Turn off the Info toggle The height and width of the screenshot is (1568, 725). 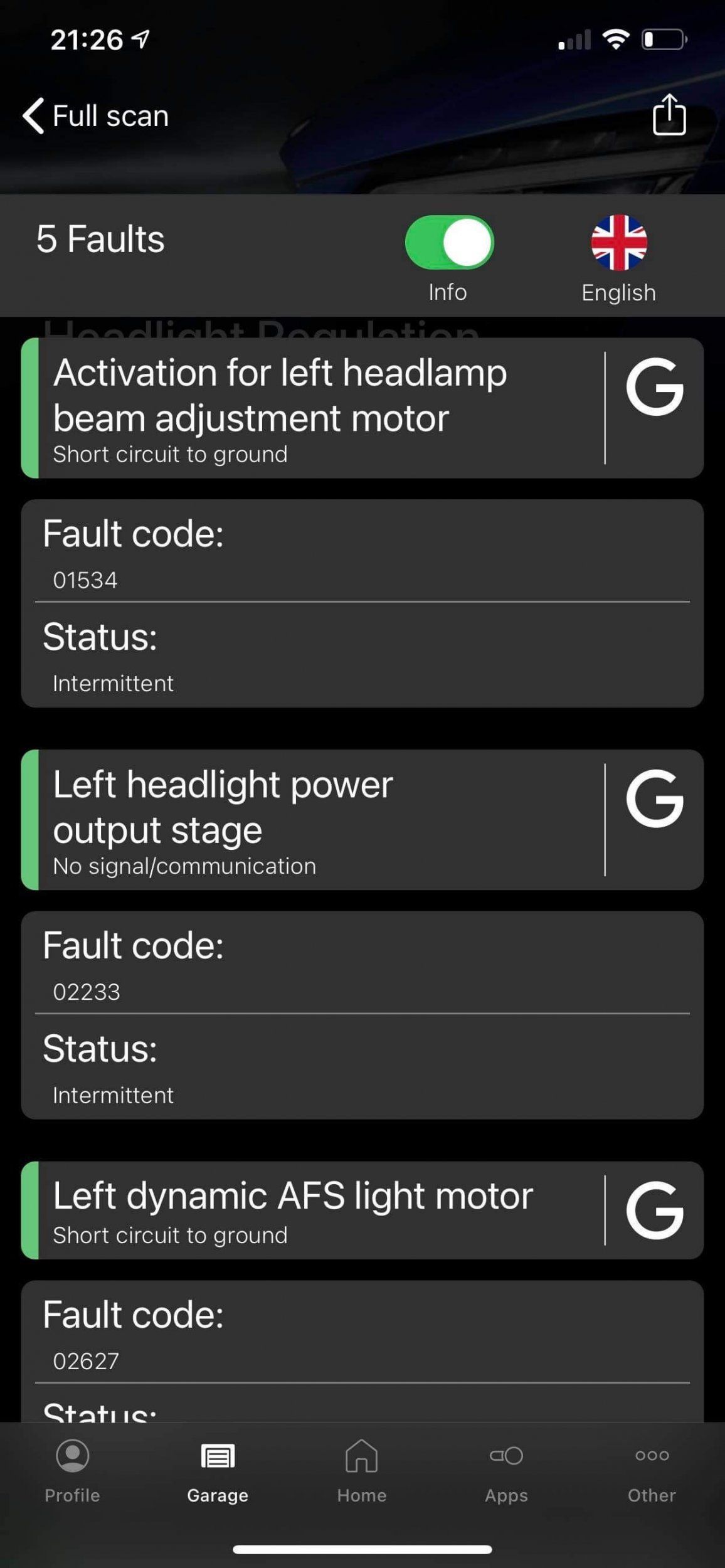click(450, 243)
